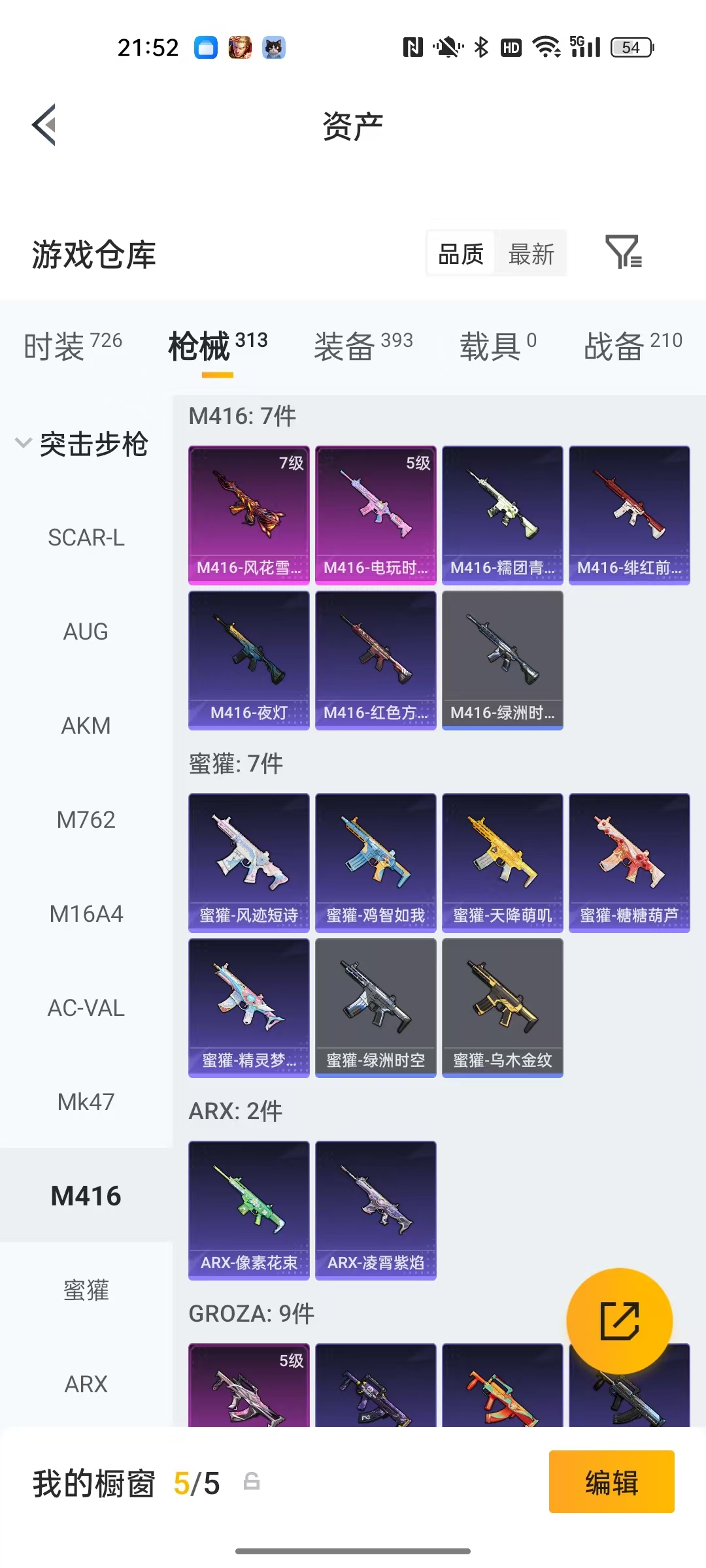The image size is (706, 1568).
Task: Switch to the 载具 tab
Action: (x=497, y=346)
